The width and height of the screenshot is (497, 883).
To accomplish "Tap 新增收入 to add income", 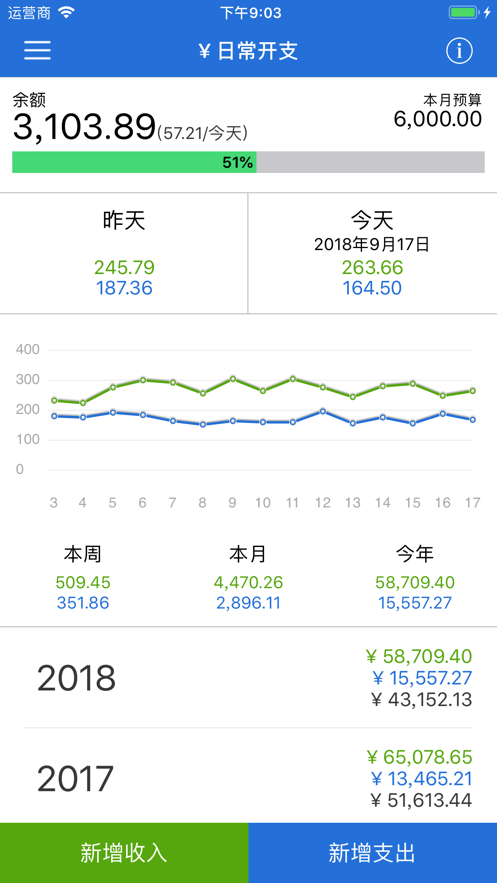I will click(124, 853).
